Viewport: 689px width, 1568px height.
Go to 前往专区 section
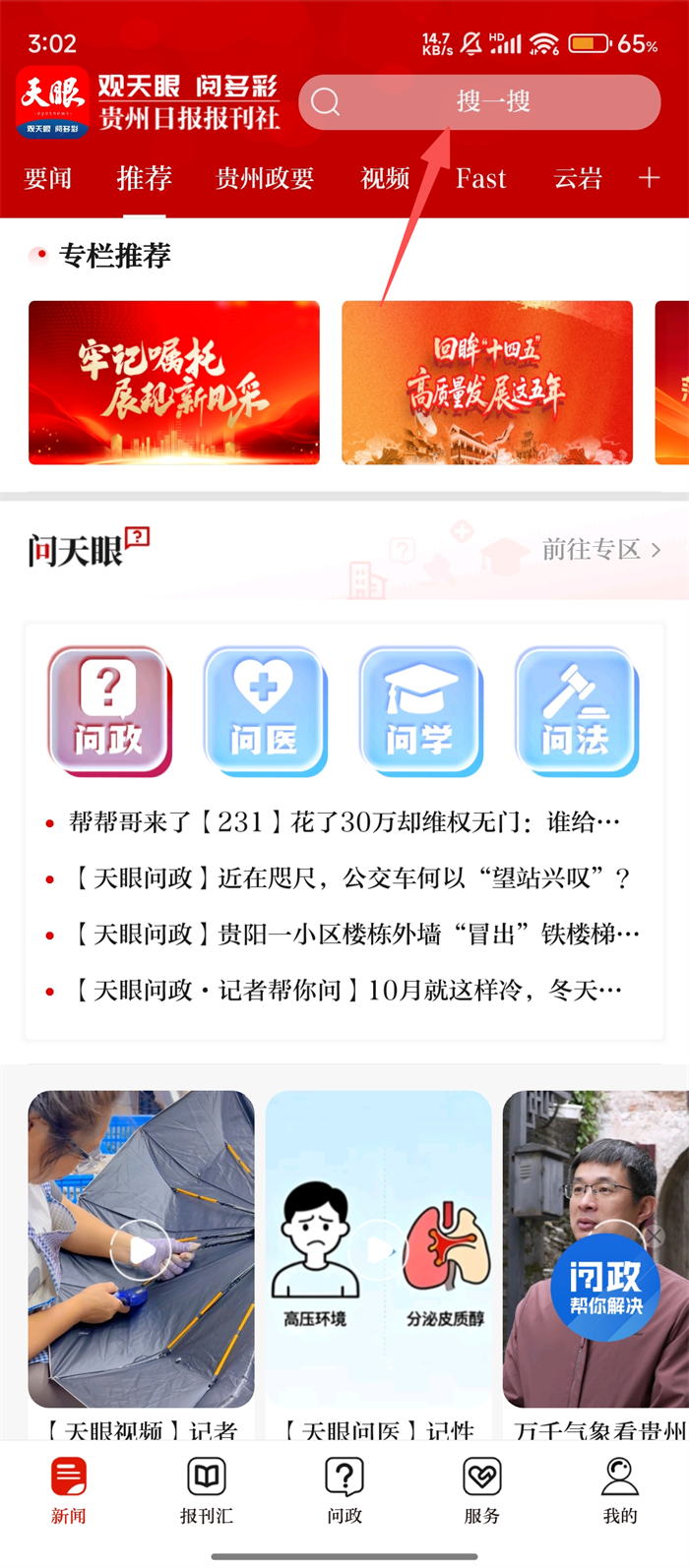click(x=600, y=549)
